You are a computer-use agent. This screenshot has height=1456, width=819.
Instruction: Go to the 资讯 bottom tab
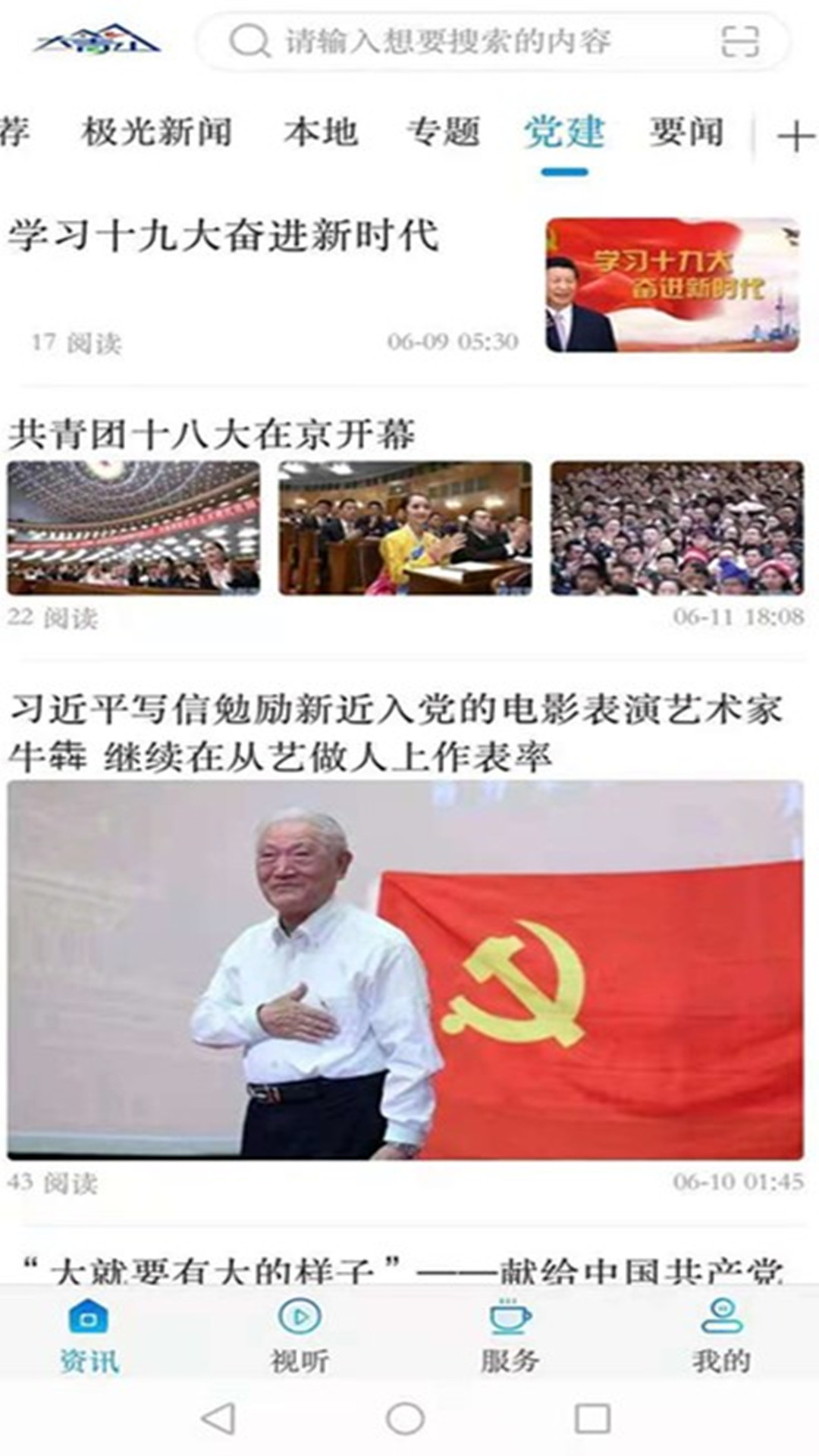click(x=89, y=1336)
